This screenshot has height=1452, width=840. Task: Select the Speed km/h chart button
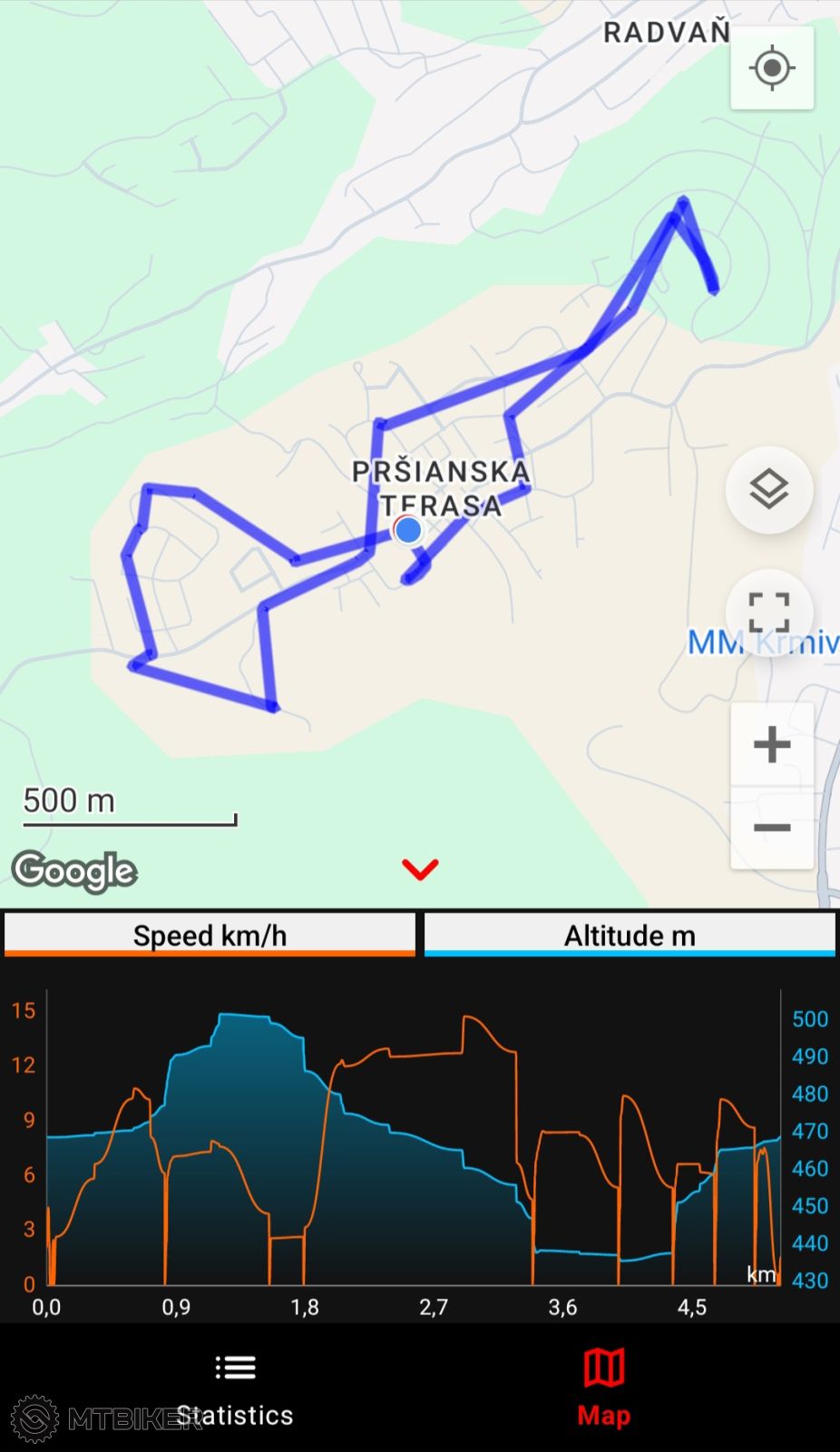click(210, 935)
